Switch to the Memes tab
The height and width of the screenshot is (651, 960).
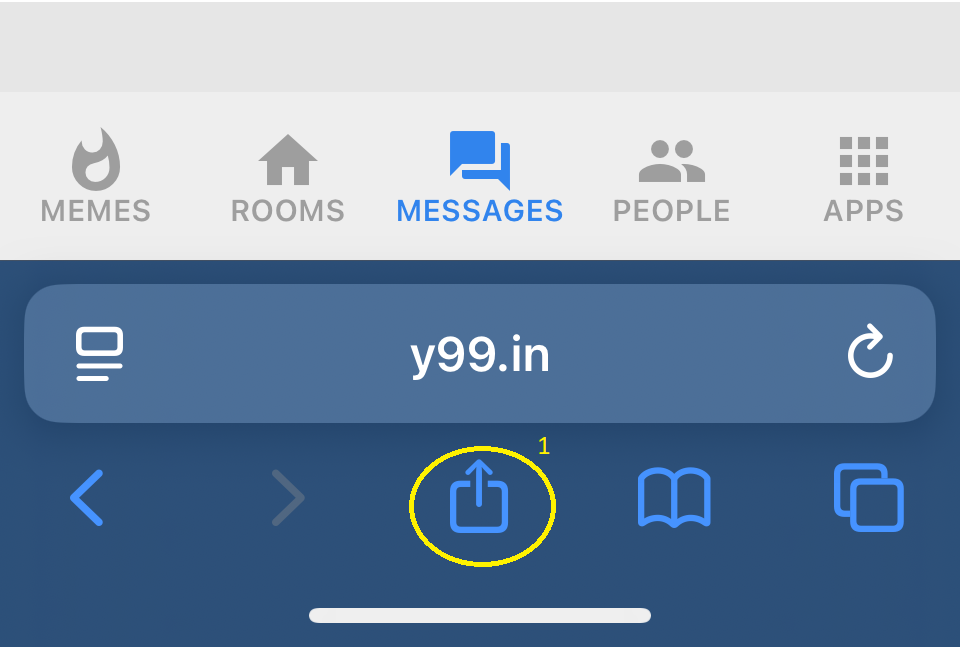(x=96, y=178)
